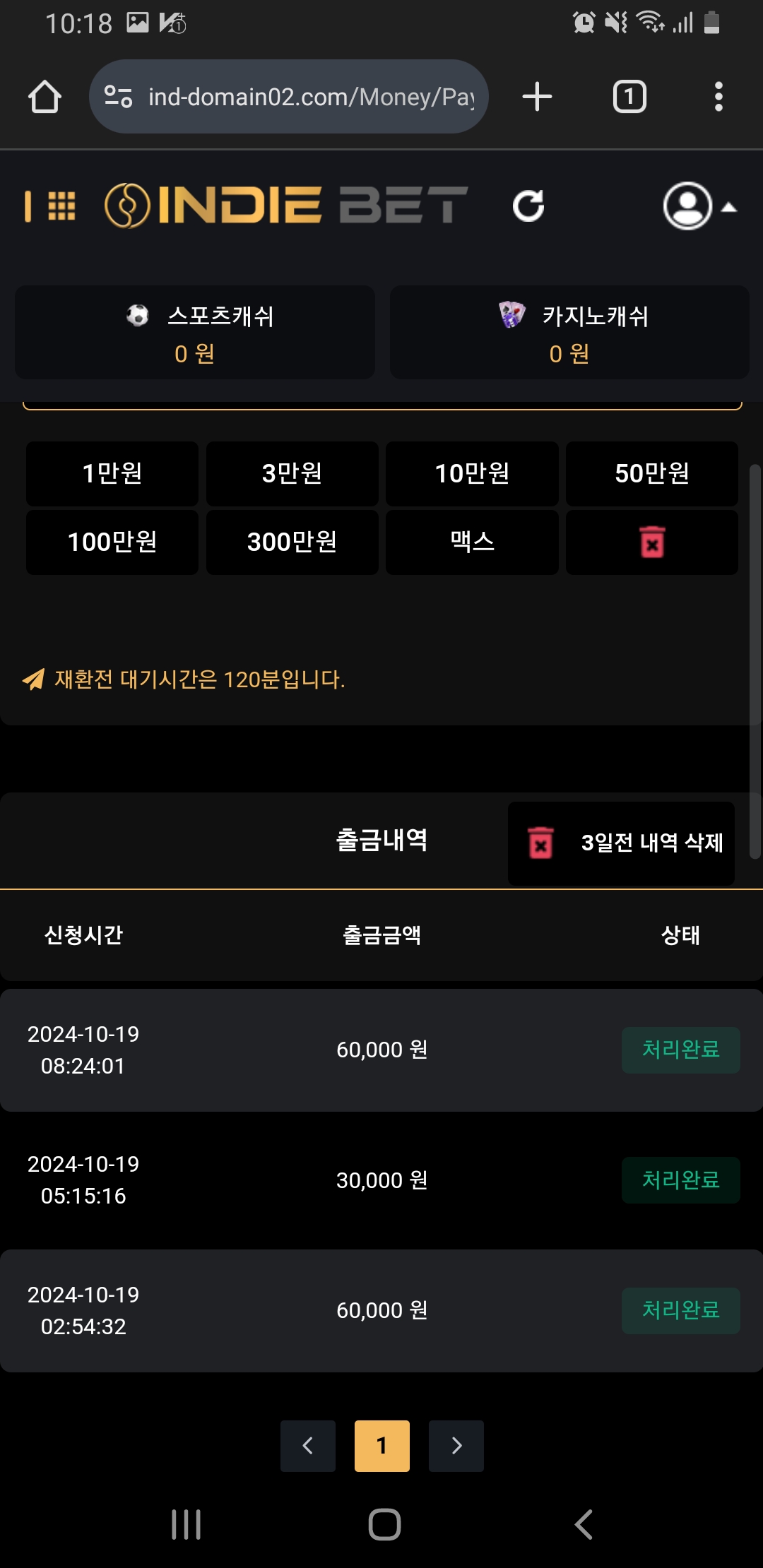Viewport: 763px width, 1568px height.
Task: Go to the next history page
Action: pos(456,1446)
